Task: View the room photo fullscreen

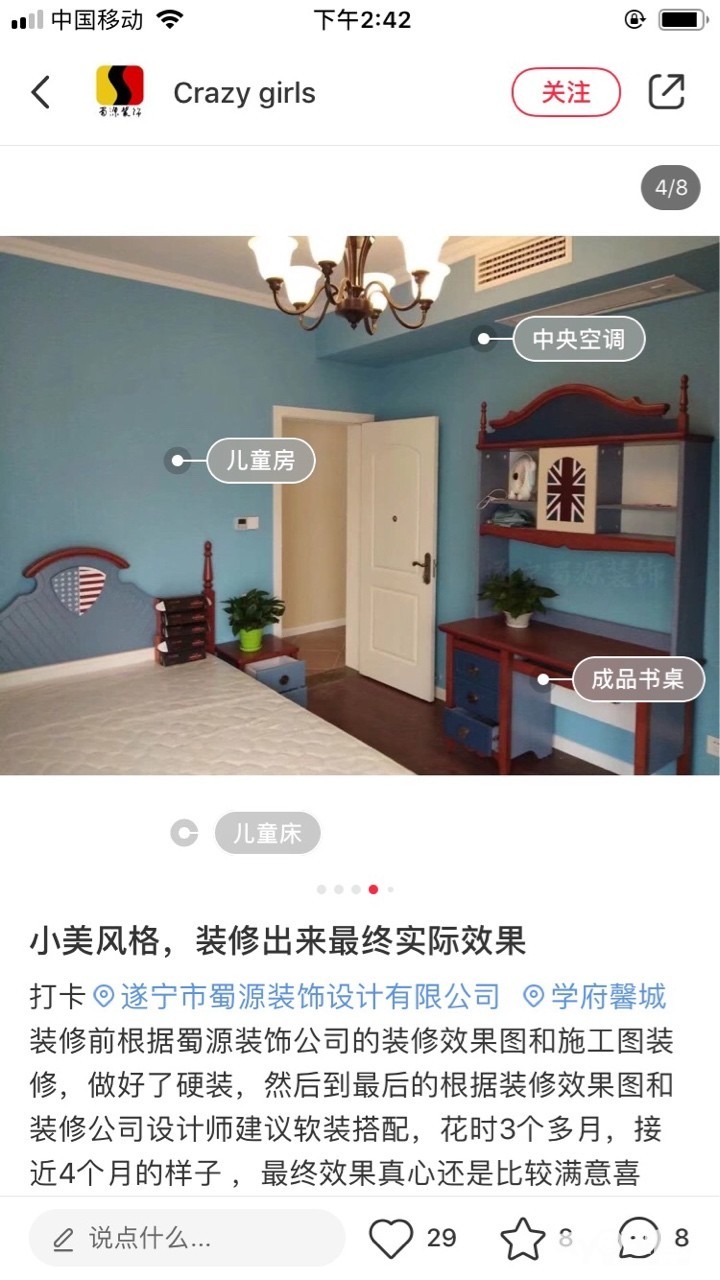Action: pos(360,505)
